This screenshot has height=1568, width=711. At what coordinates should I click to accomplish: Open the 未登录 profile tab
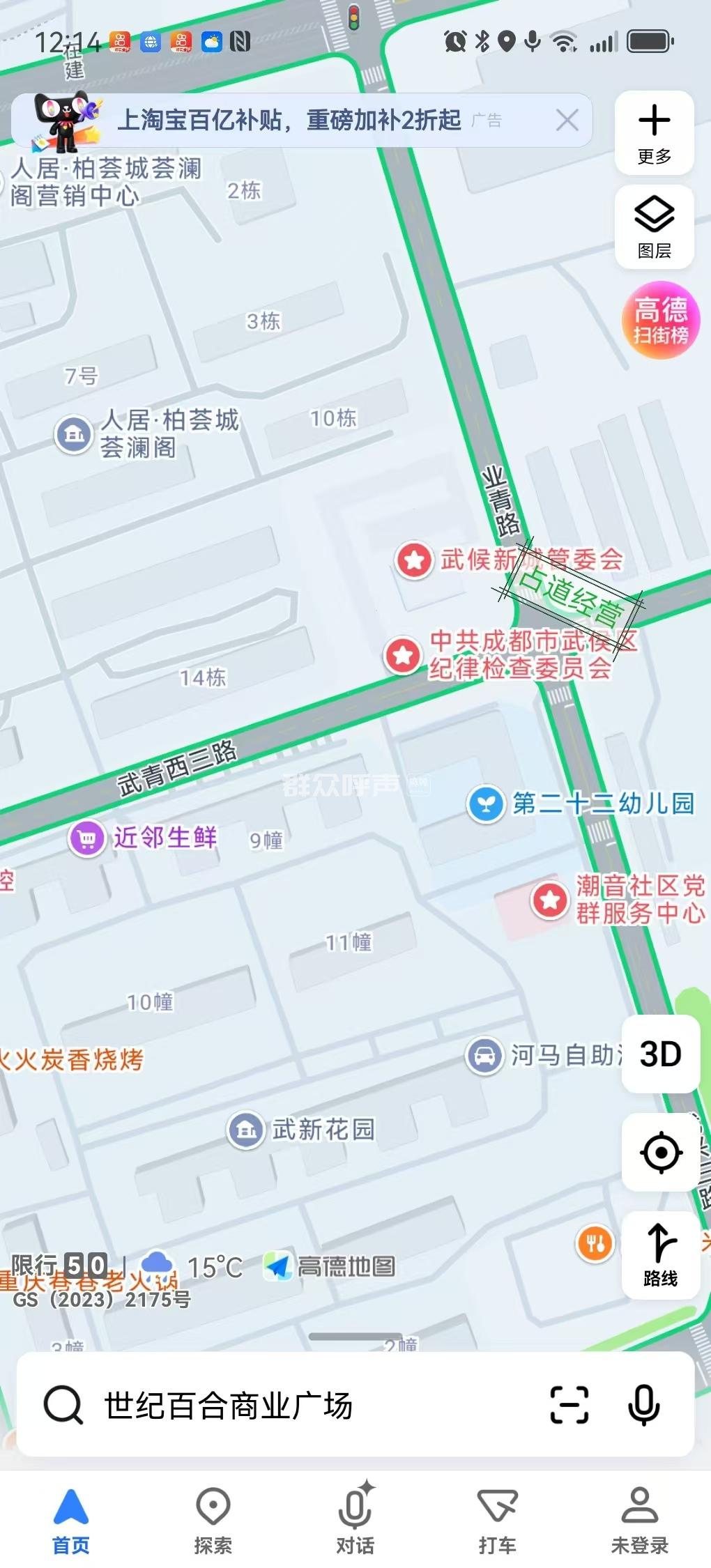(x=640, y=1521)
